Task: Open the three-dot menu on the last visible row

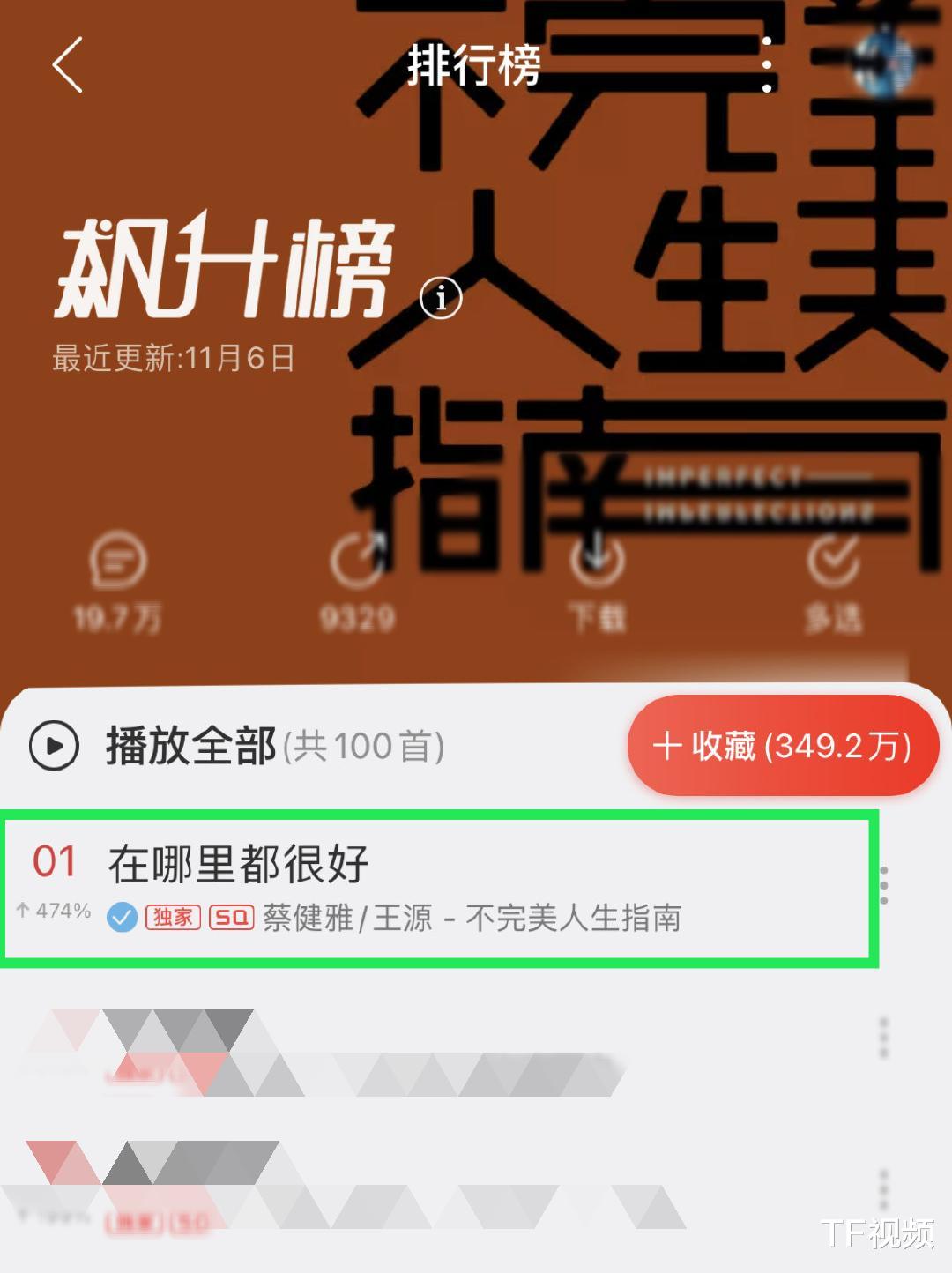Action: 885,1190
